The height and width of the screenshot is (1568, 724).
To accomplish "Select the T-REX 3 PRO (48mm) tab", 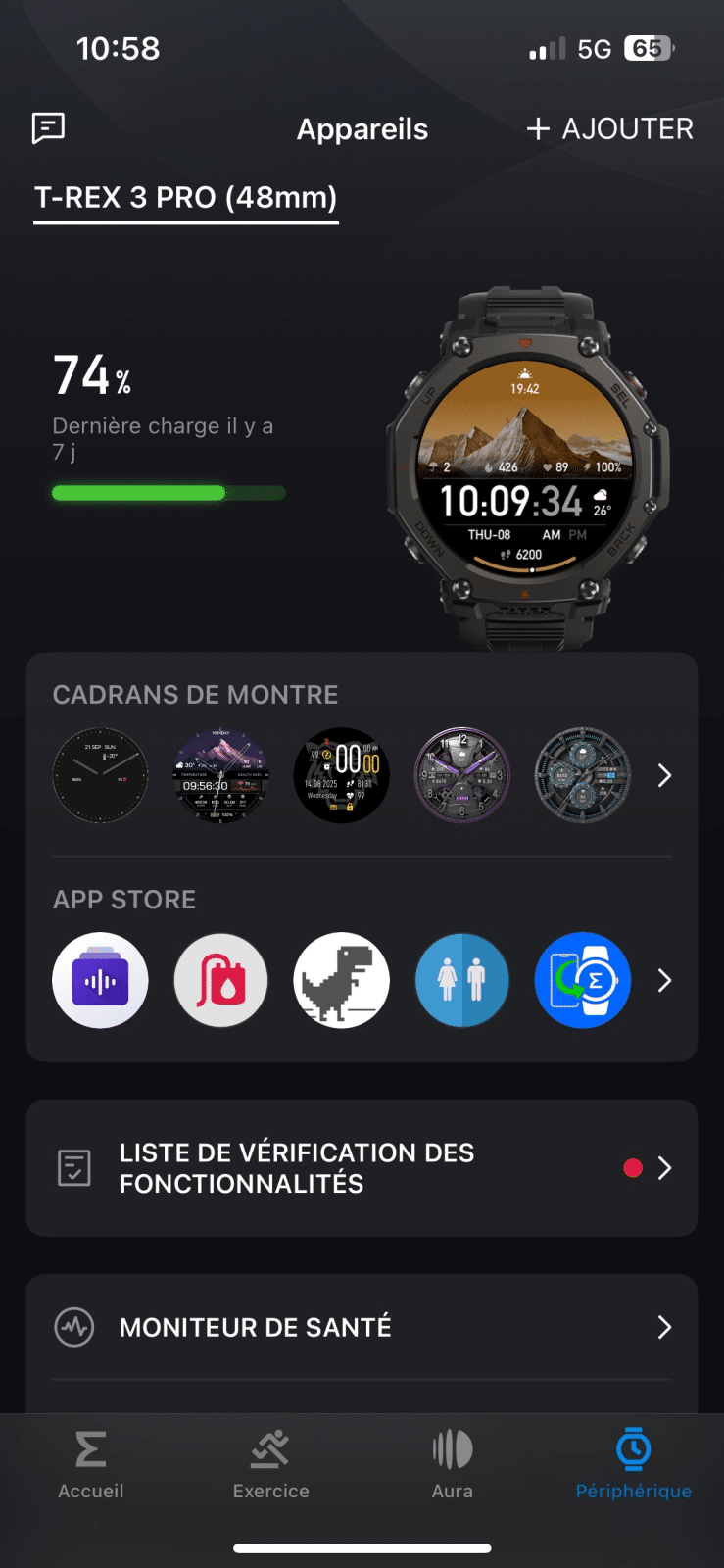I will click(x=186, y=197).
